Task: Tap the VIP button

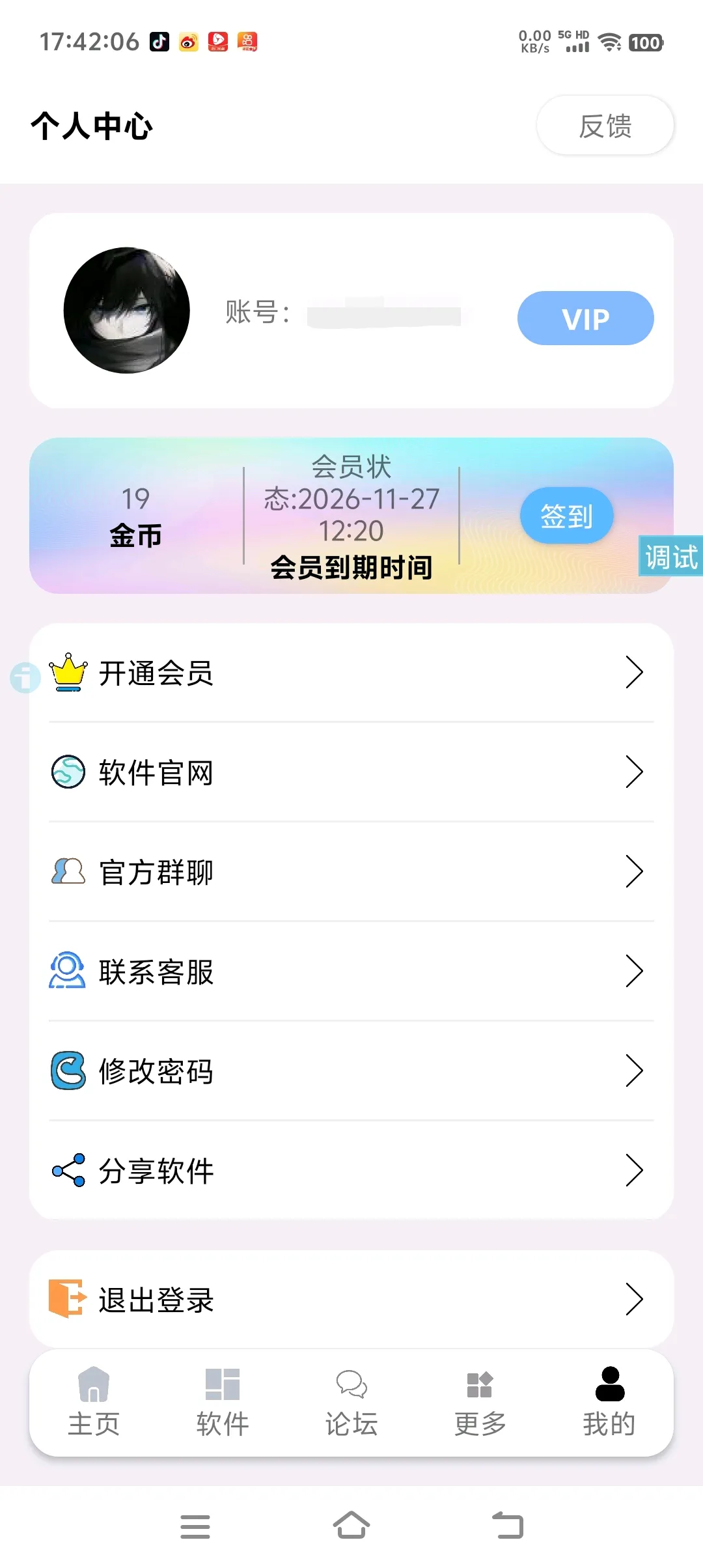Action: pos(585,318)
